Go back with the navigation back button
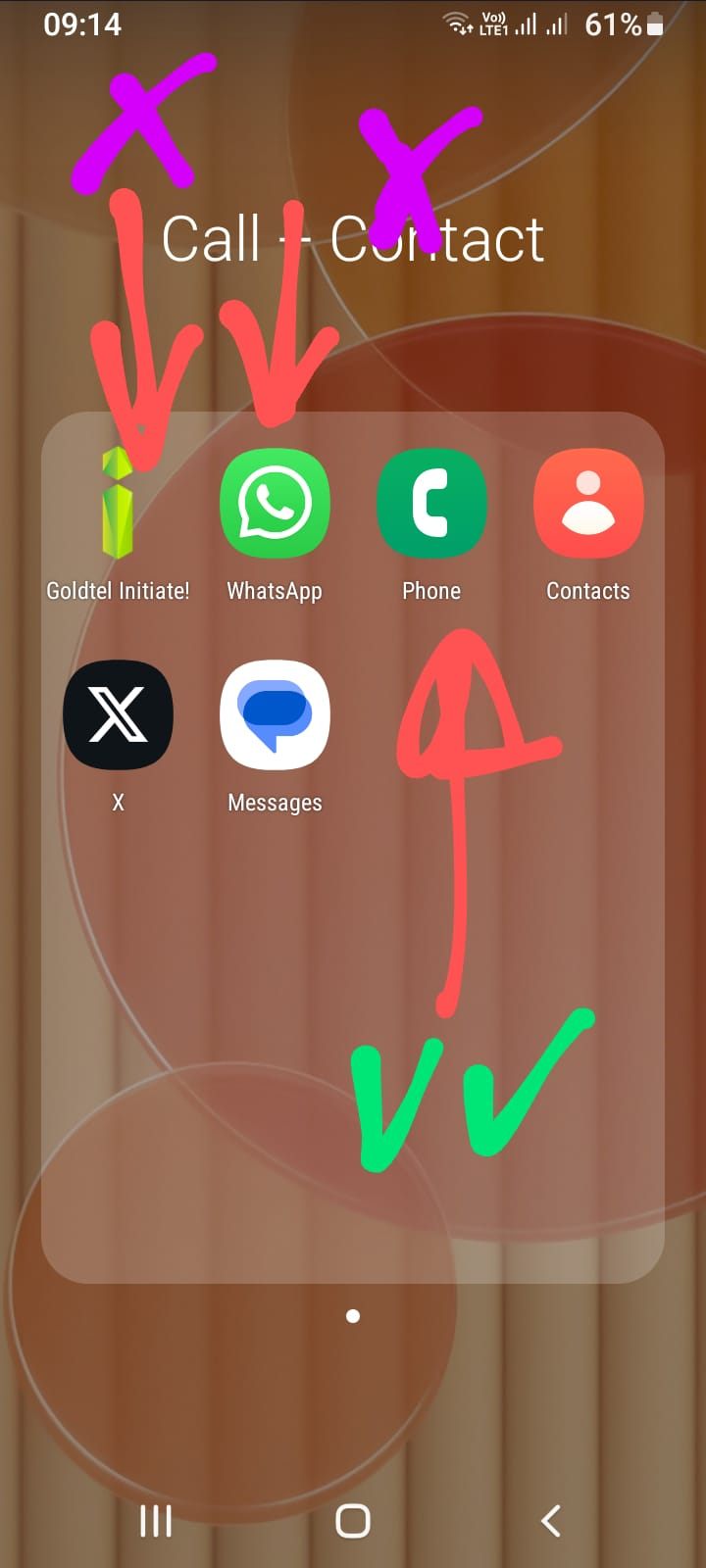Image resolution: width=706 pixels, height=1568 pixels. [551, 1520]
